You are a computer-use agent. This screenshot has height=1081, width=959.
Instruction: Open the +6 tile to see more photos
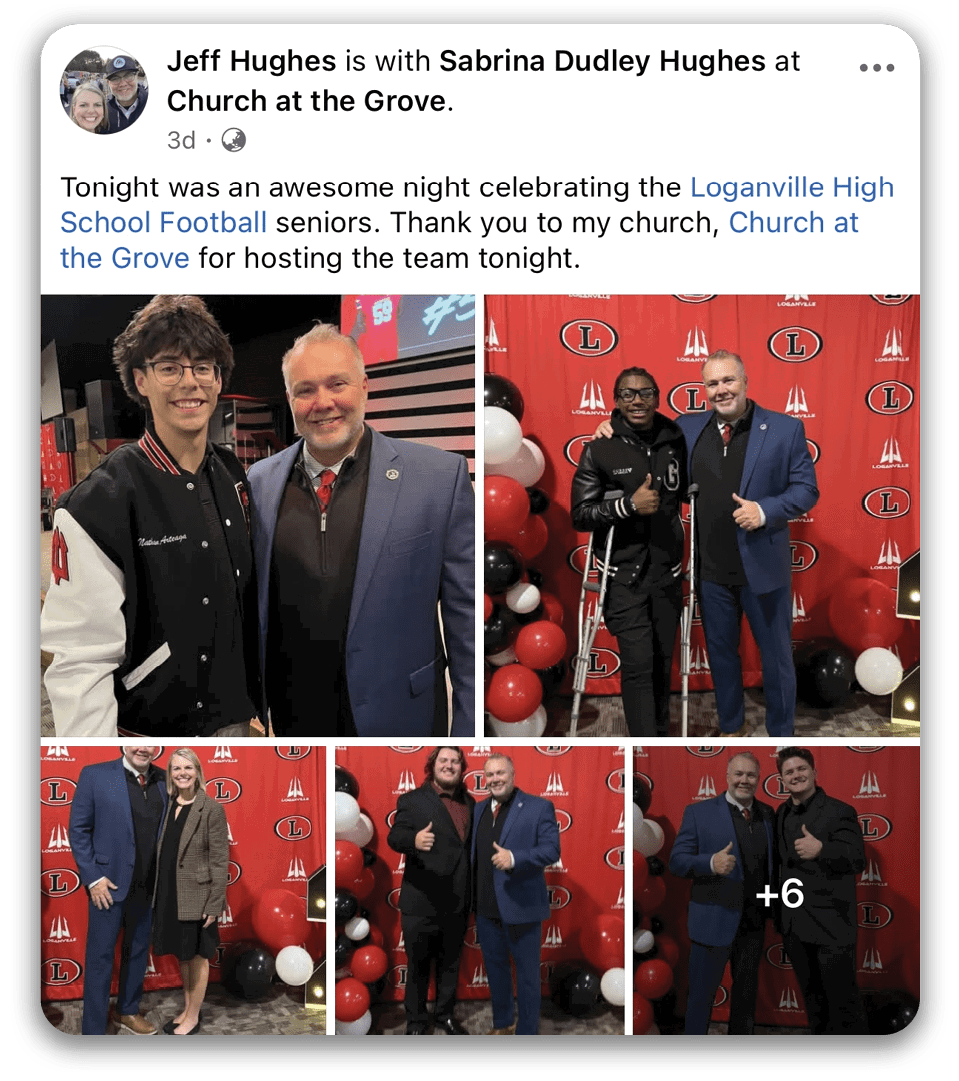776,890
